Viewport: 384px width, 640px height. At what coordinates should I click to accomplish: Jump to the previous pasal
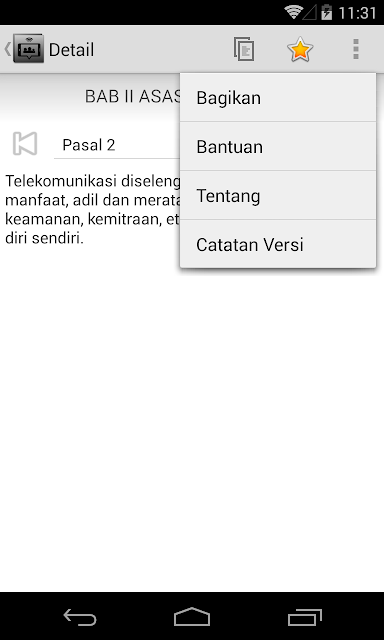(25, 144)
